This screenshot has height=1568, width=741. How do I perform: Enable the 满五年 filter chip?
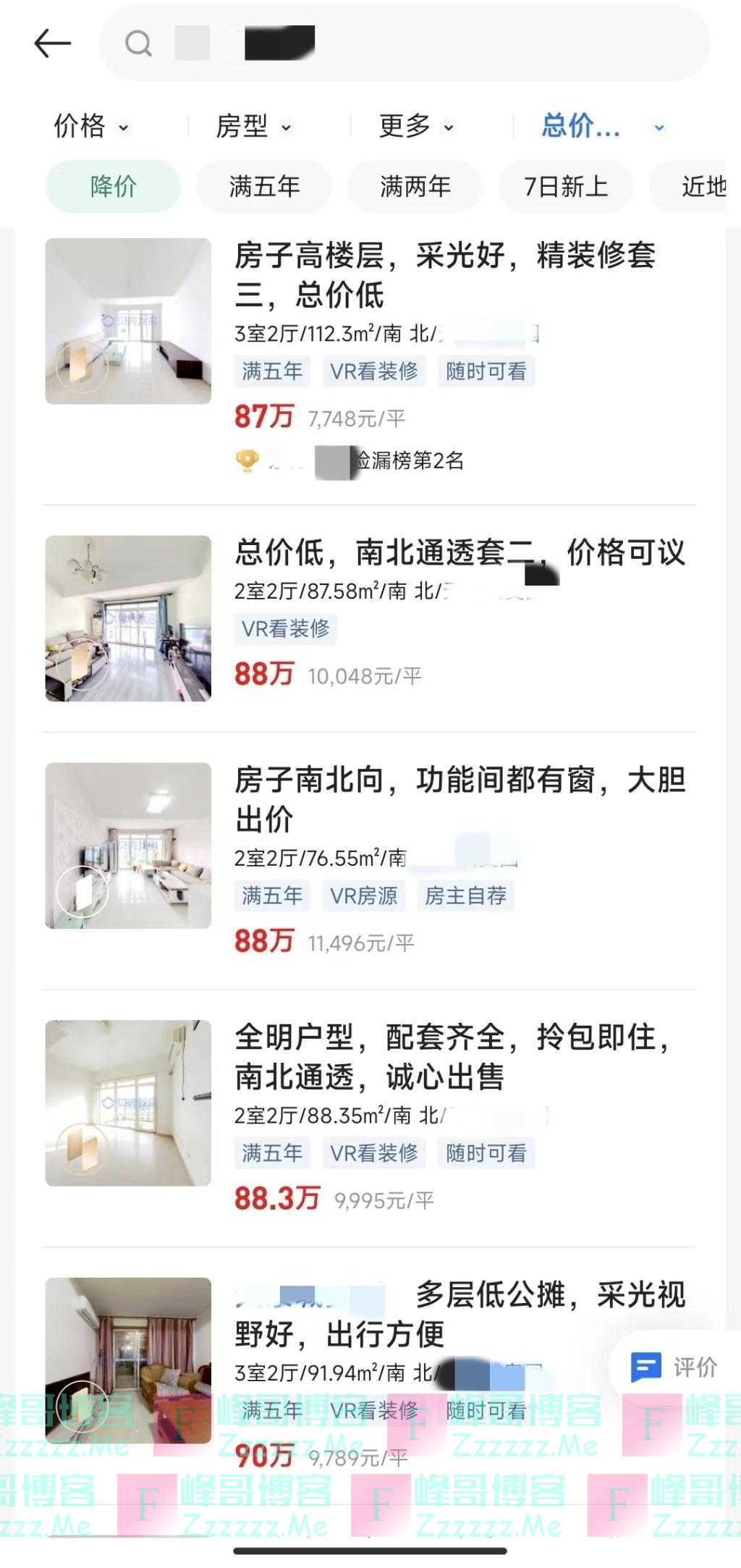[264, 187]
